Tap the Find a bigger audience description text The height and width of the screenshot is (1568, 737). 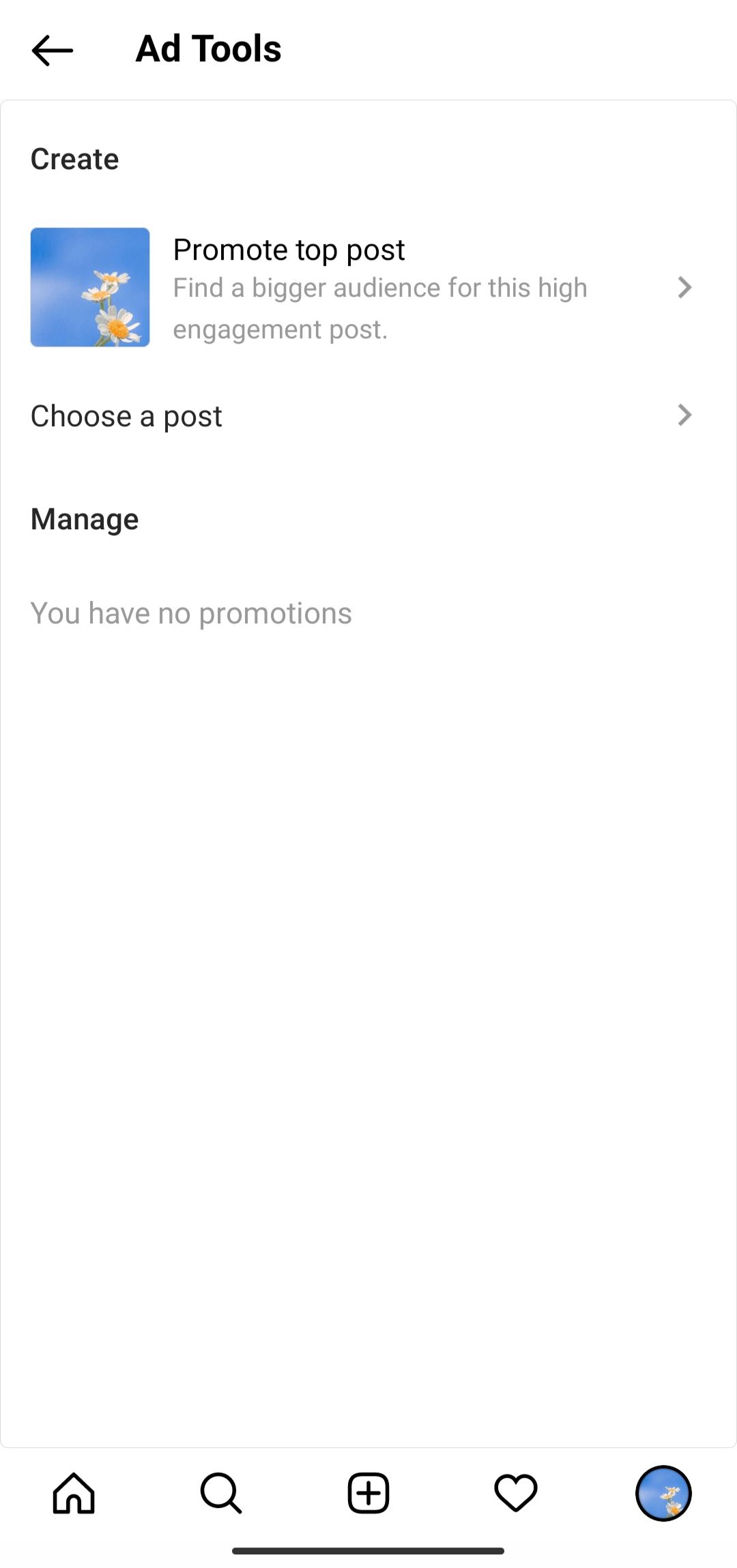pos(379,308)
